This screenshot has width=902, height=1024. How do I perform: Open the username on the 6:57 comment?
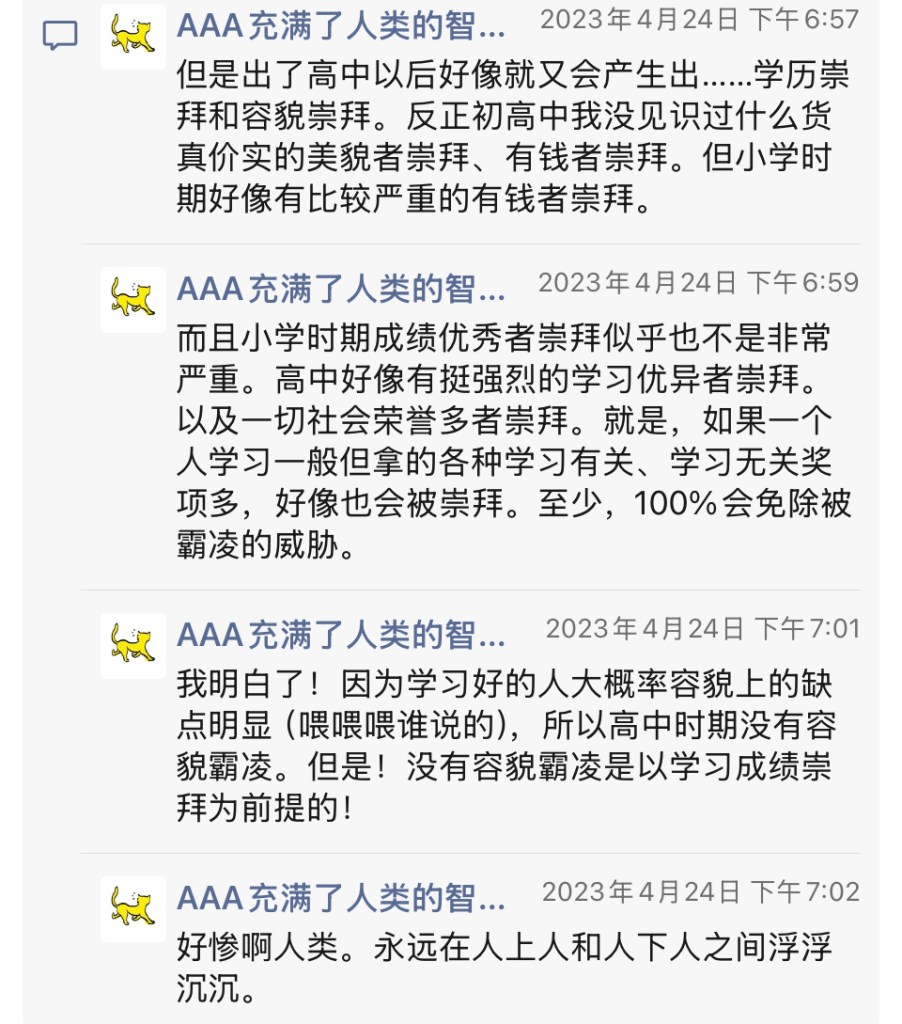tap(341, 27)
